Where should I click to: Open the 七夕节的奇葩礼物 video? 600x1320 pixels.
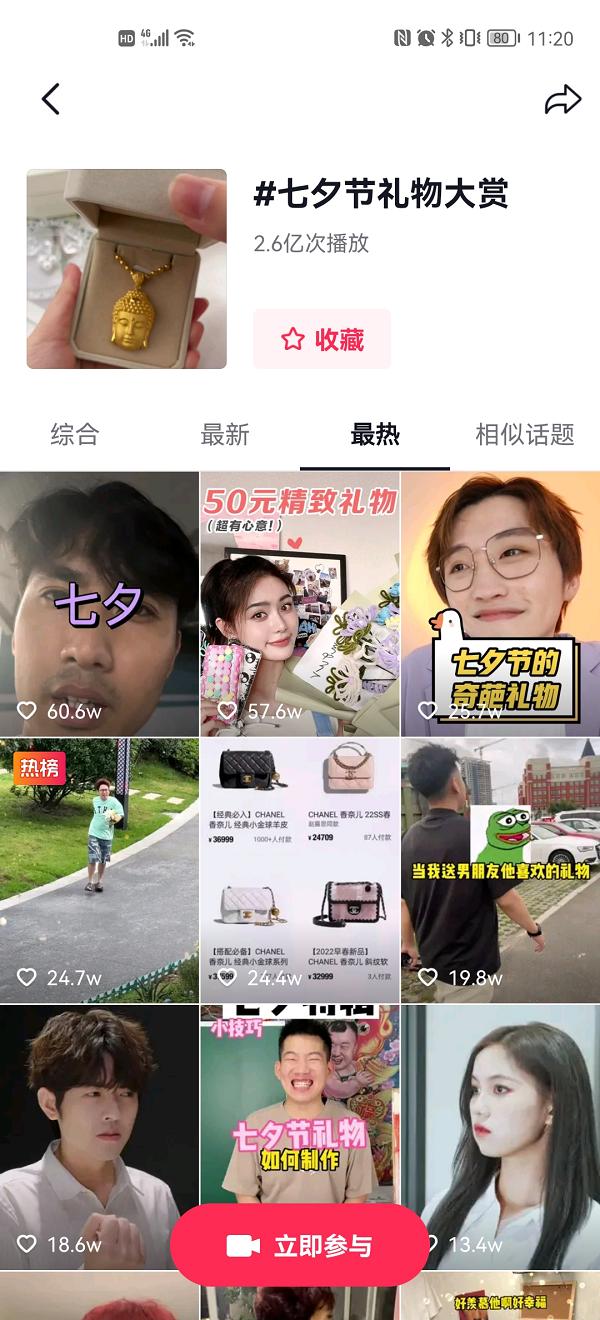[500, 604]
